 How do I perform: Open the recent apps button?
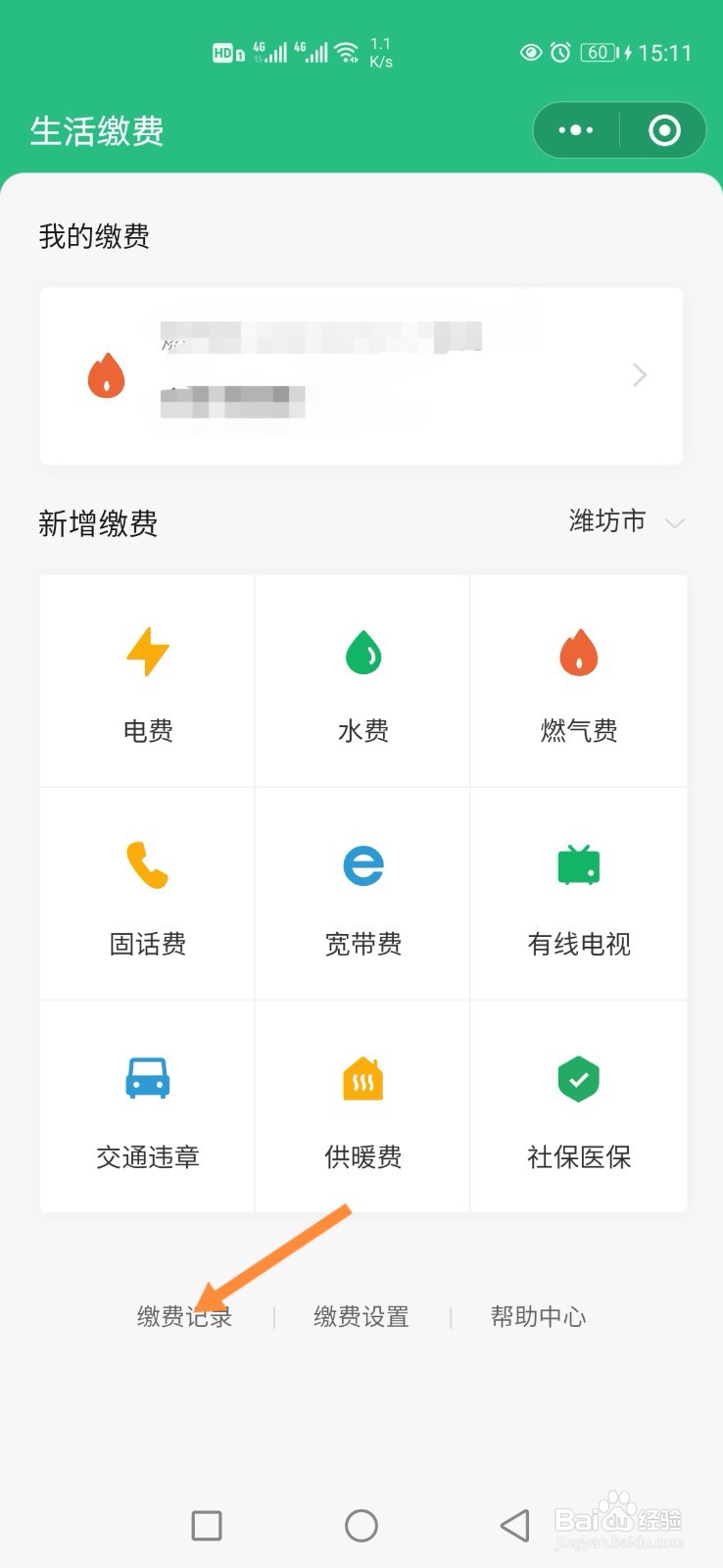(x=207, y=1525)
